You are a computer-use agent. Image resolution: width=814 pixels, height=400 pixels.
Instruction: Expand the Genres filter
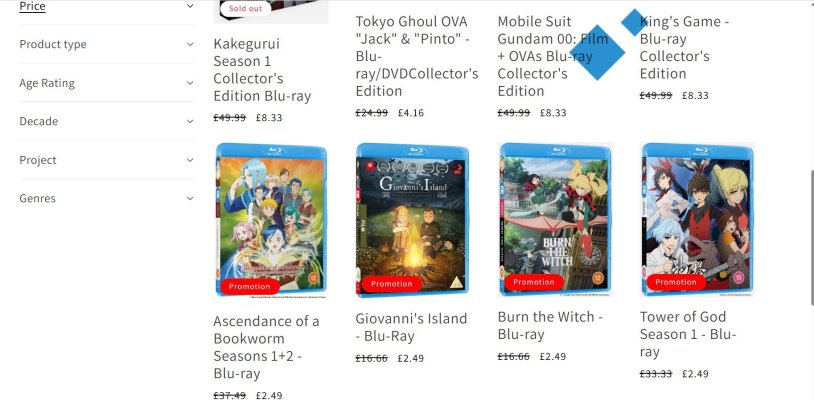106,198
